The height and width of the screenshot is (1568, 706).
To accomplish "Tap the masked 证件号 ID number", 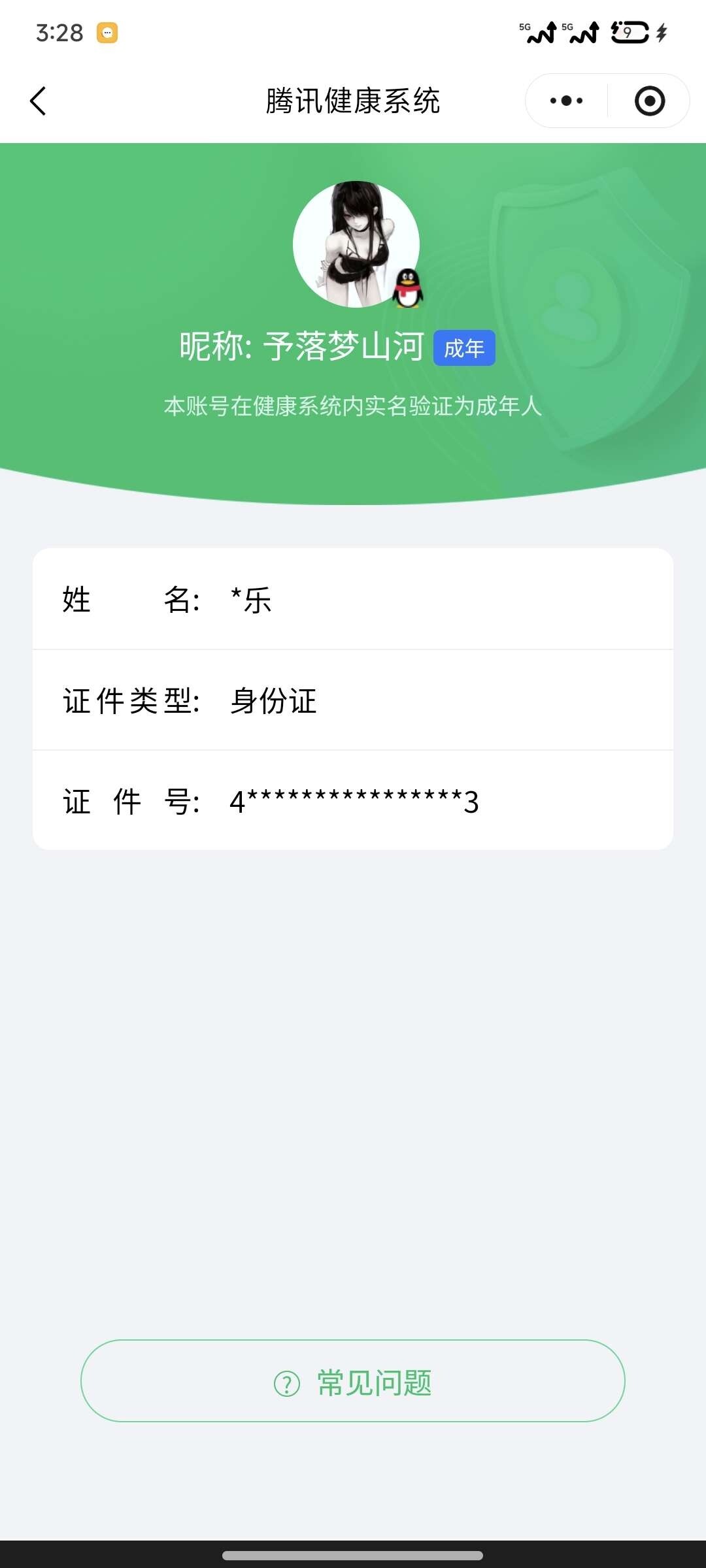I will (x=353, y=802).
